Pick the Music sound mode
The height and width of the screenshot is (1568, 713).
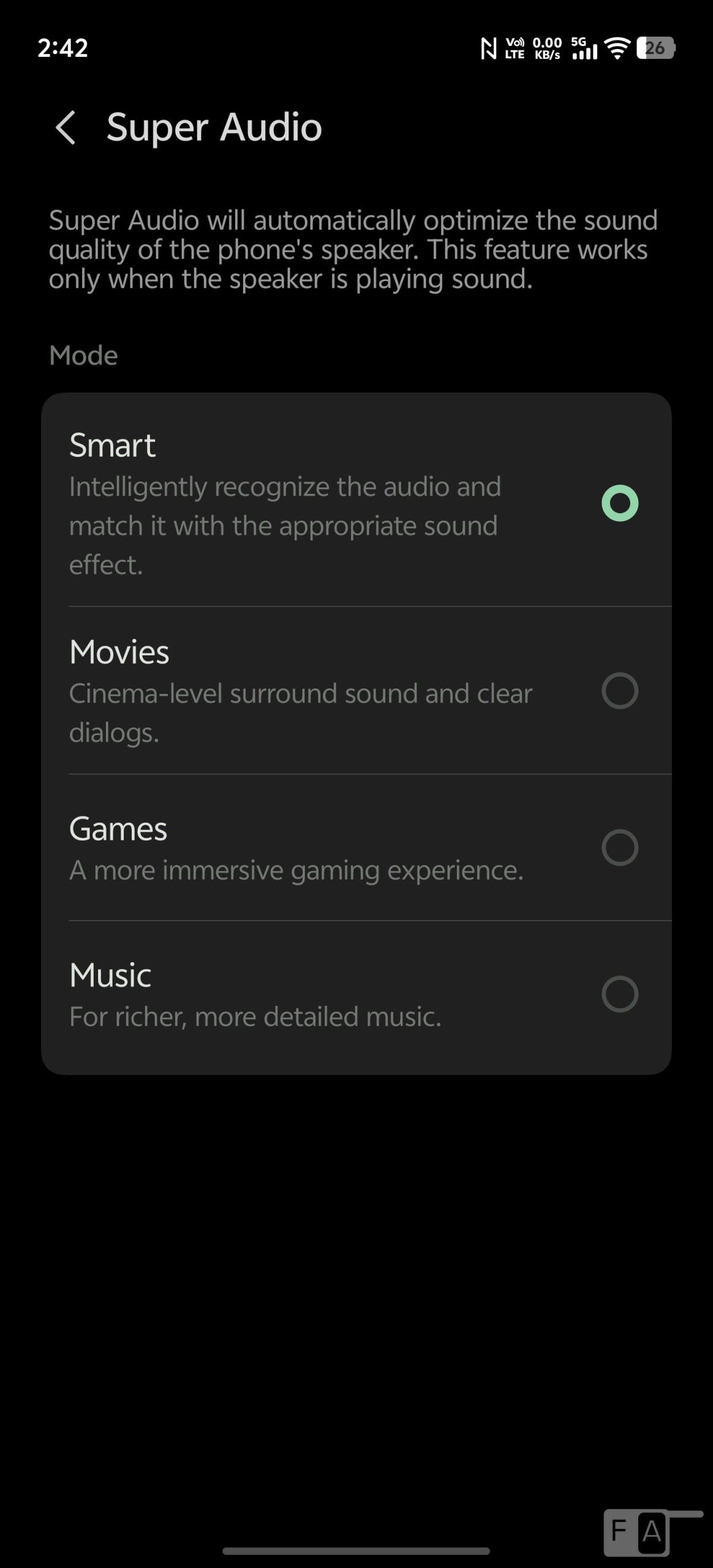click(619, 994)
